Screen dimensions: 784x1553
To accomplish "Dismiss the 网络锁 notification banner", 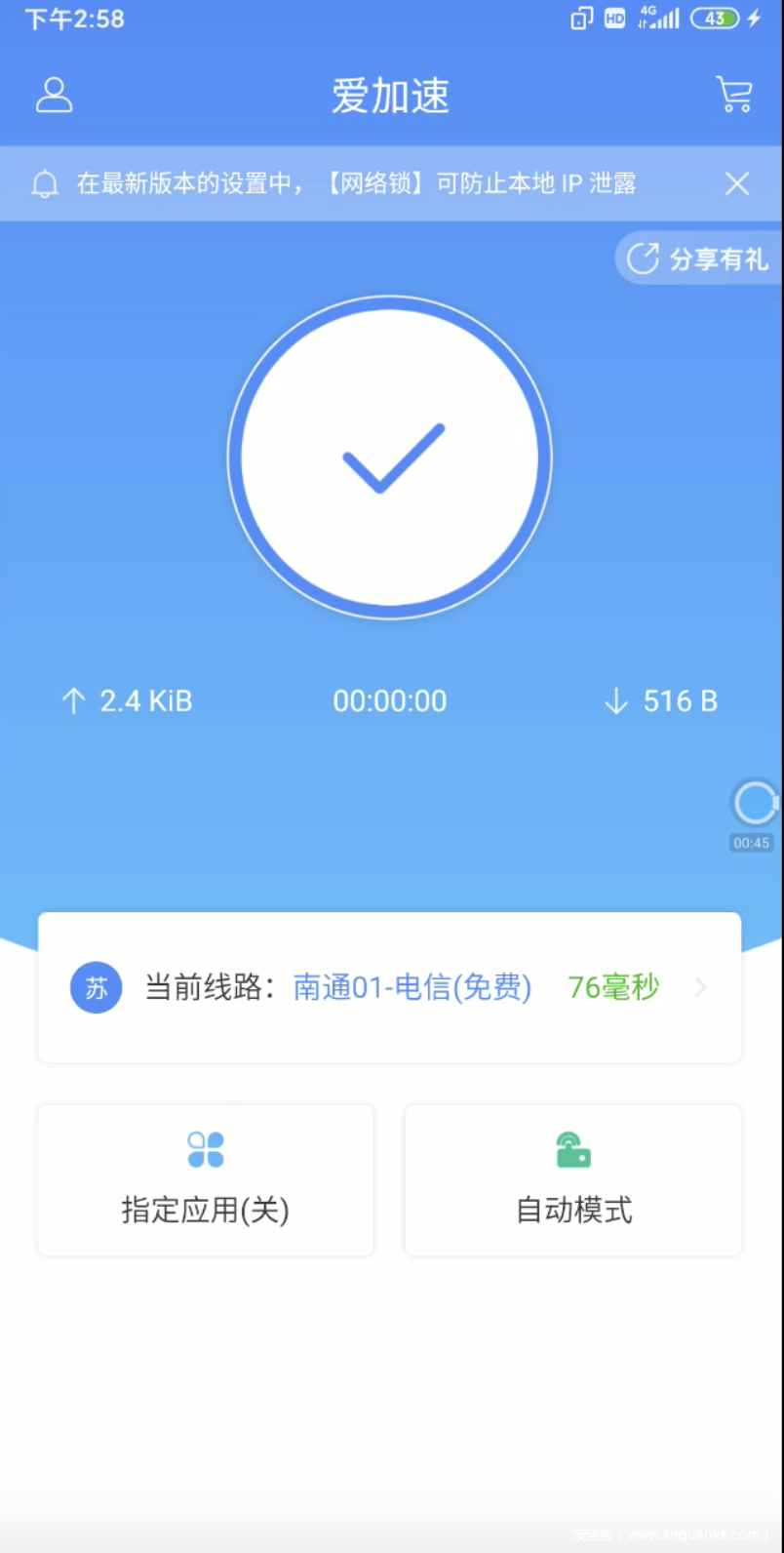I will 737,183.
